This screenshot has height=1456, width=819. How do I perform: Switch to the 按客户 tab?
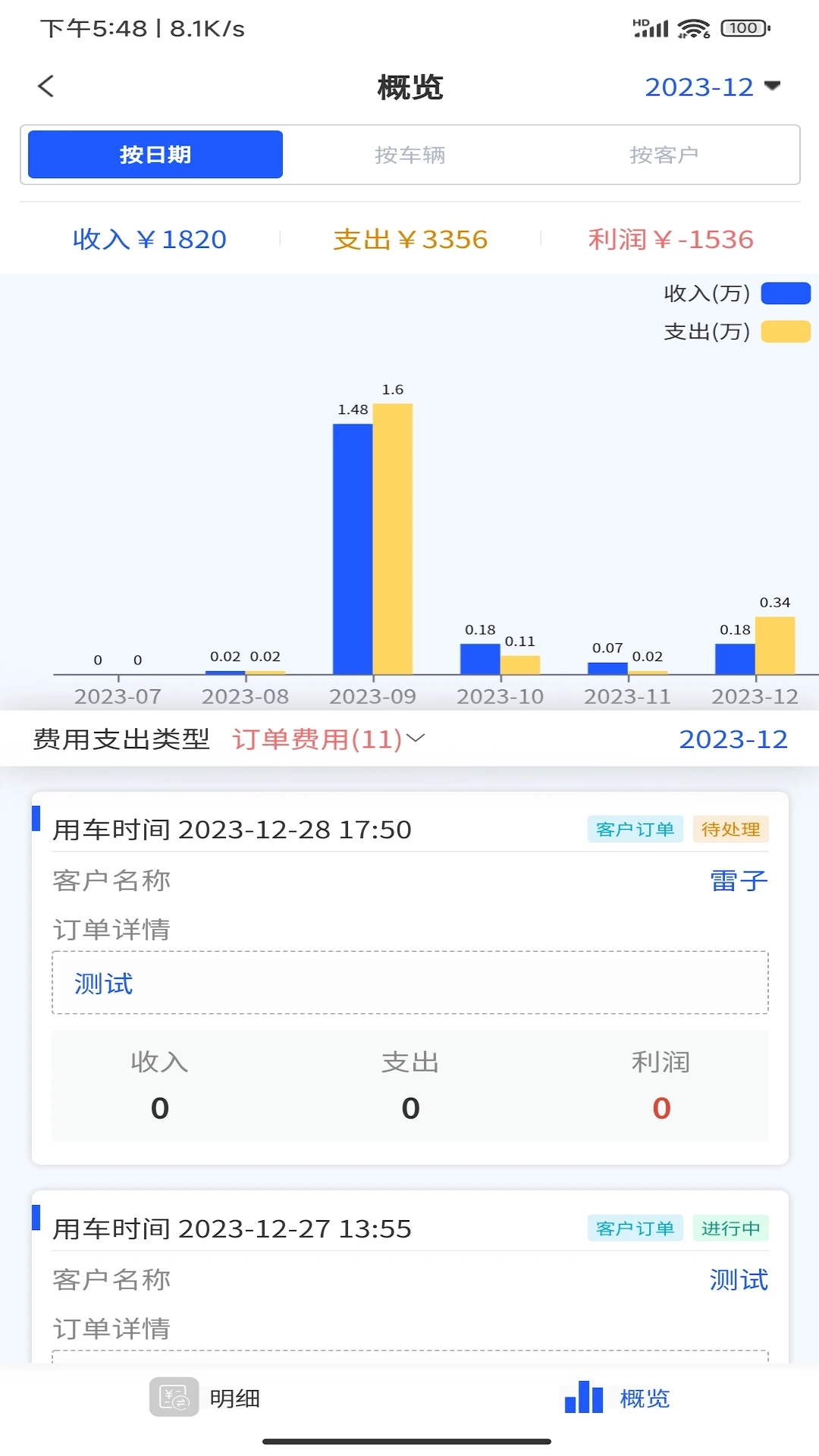click(x=664, y=155)
